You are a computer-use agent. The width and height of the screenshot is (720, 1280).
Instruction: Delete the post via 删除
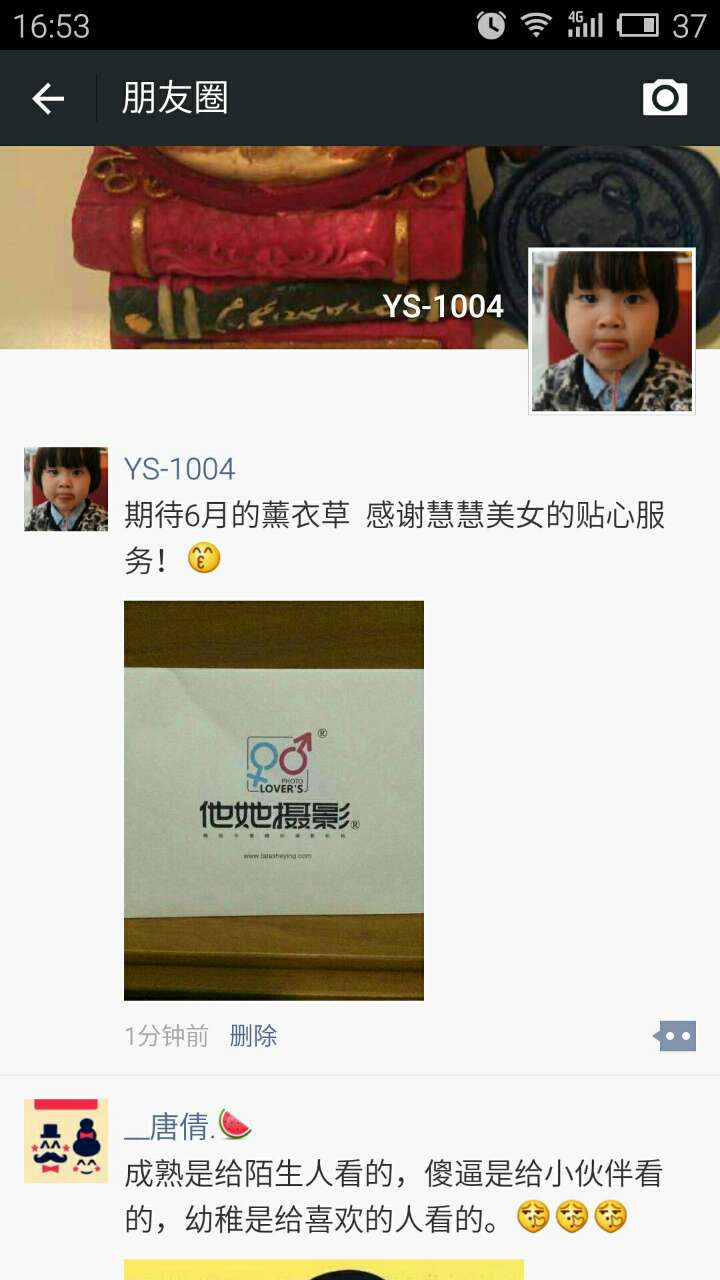click(x=253, y=1036)
